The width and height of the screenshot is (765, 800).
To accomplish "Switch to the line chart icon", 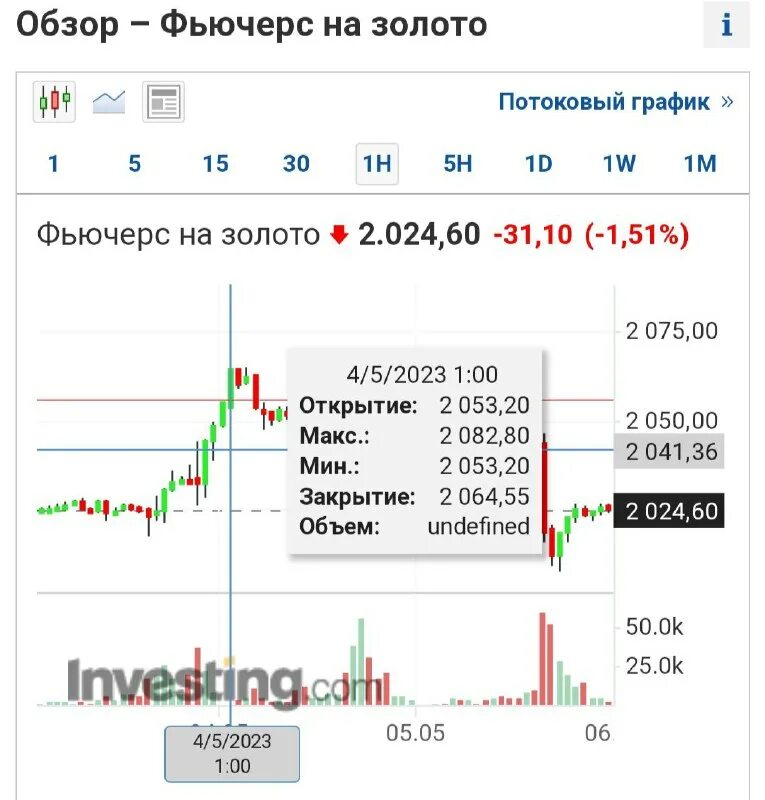I will tap(108, 100).
